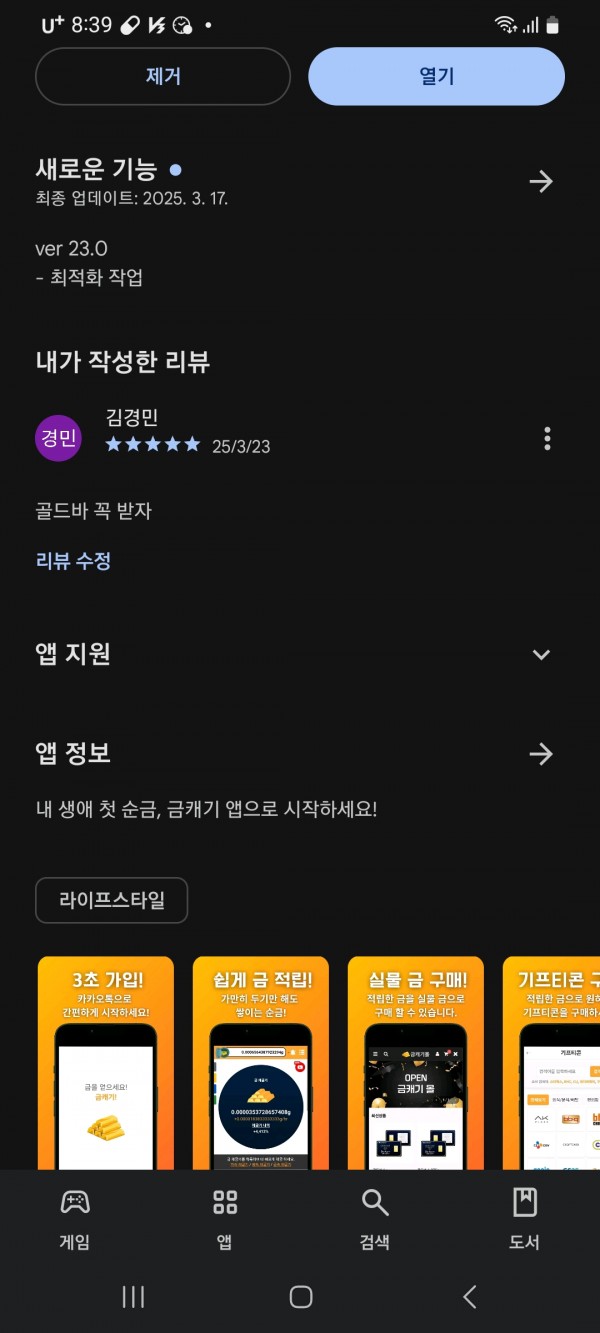Open 앱 정보 details arrow
This screenshot has height=1333, width=600.
[541, 754]
